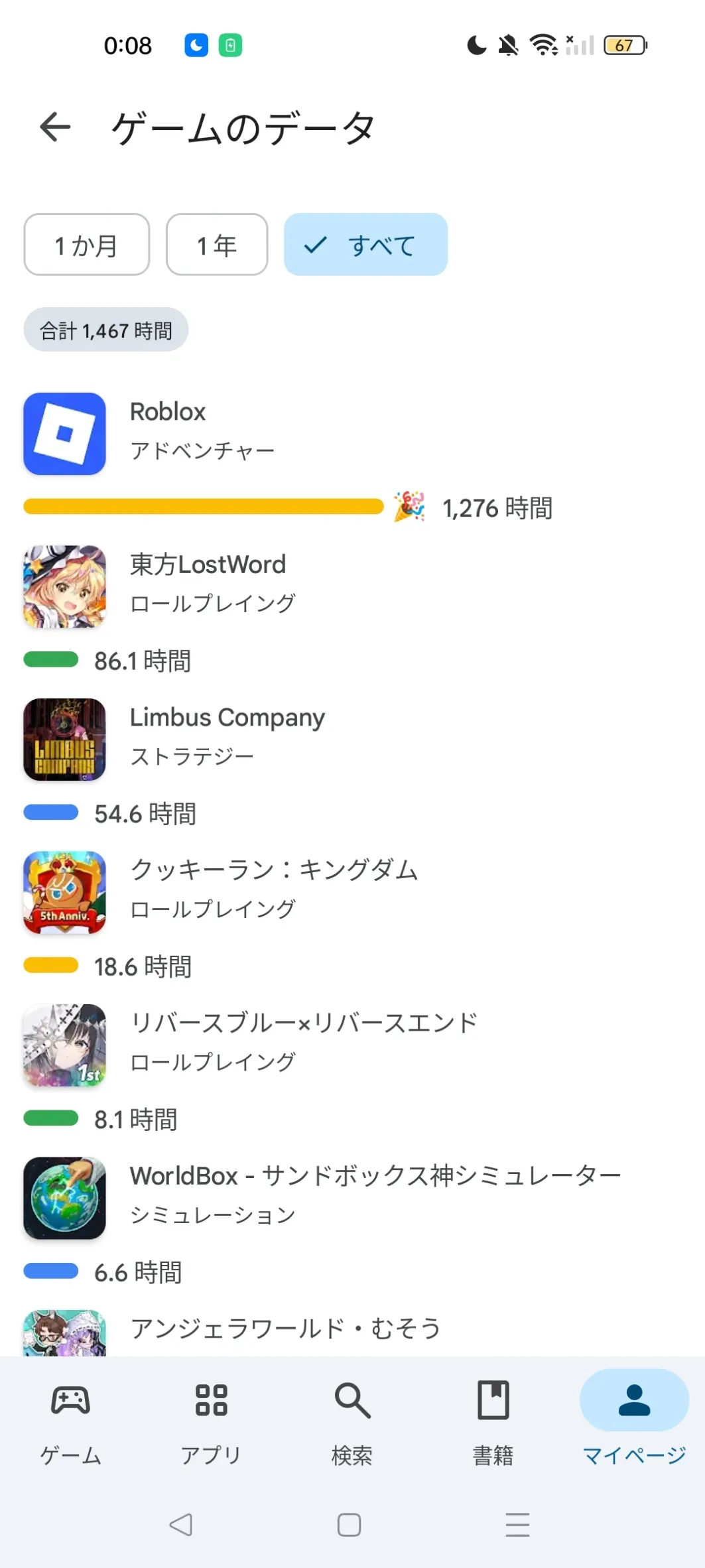Filter game data by 1年
705x1568 pixels.
217,245
